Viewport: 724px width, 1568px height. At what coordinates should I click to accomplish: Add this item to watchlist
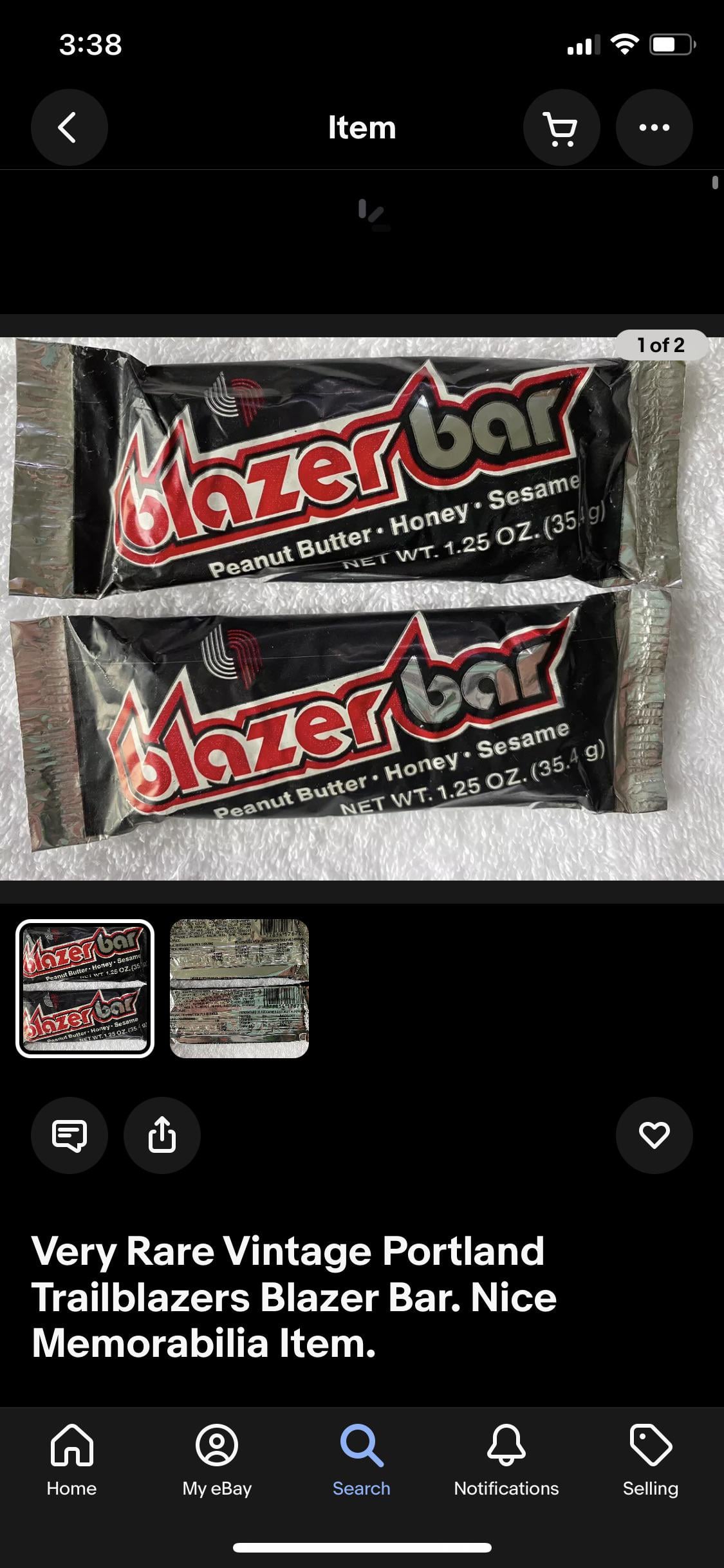point(654,1135)
